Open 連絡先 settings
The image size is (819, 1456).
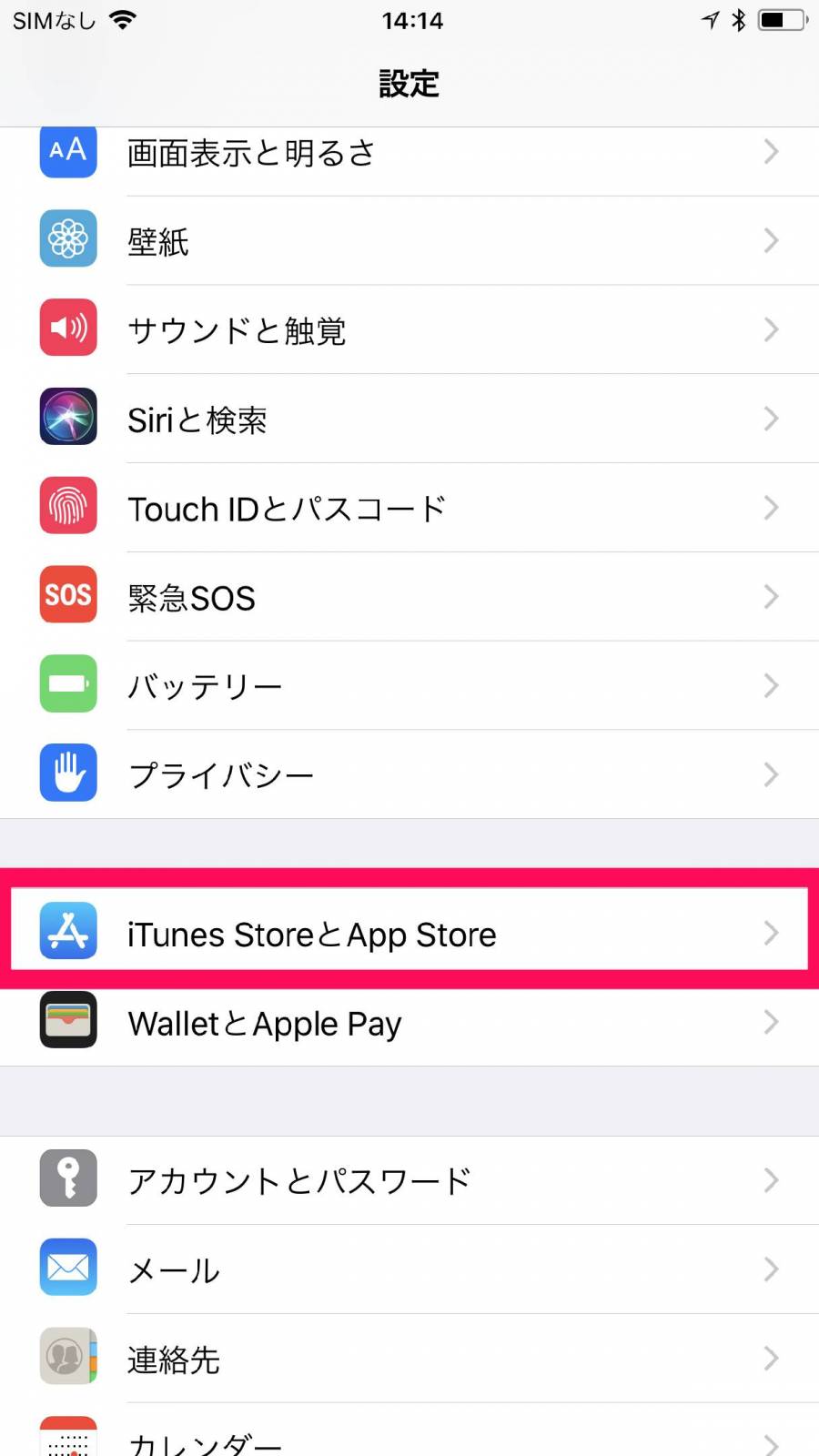coord(409,1359)
